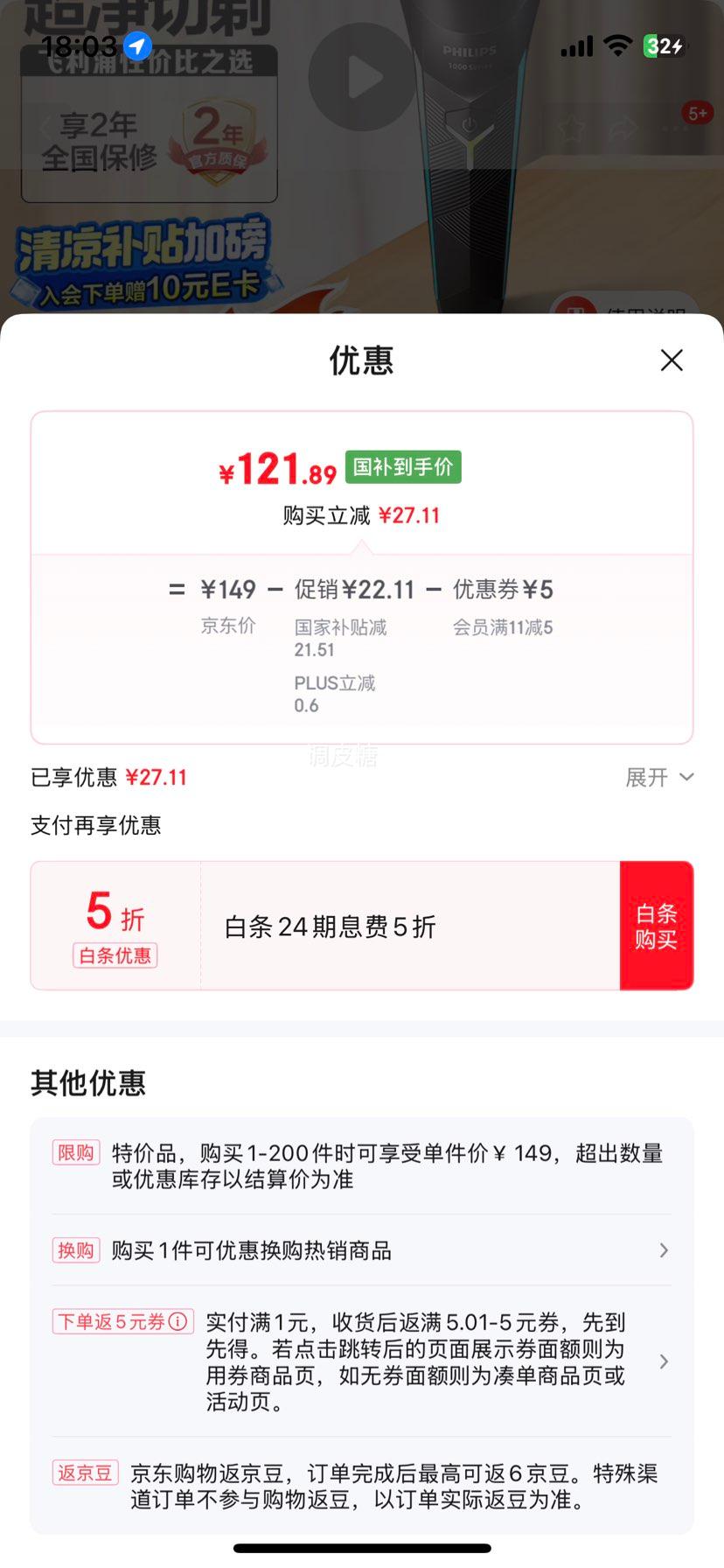Screen dimensions: 724x1568
Task: Tap the 白条优惠 tag
Action: coord(114,955)
